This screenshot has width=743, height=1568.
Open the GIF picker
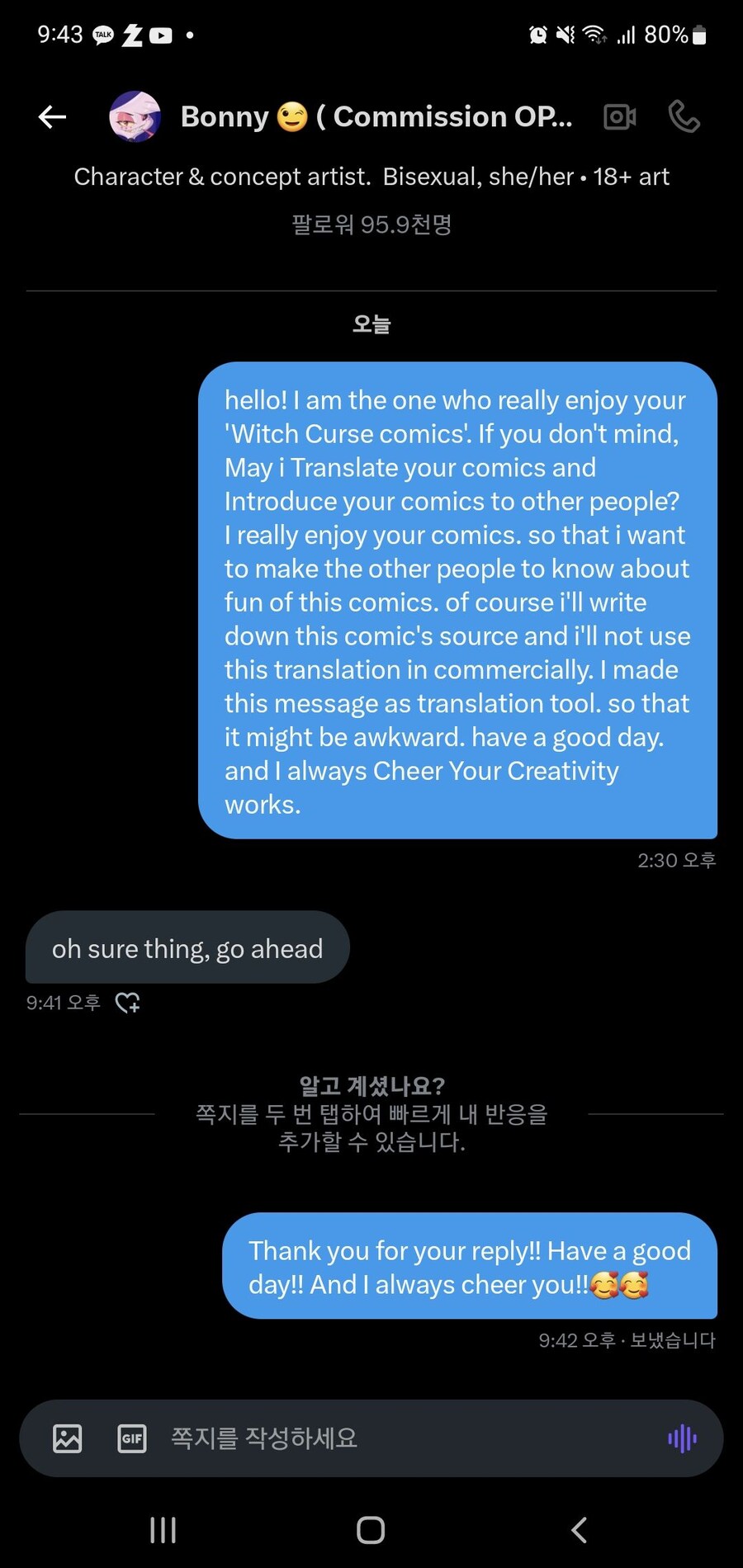pos(132,1438)
